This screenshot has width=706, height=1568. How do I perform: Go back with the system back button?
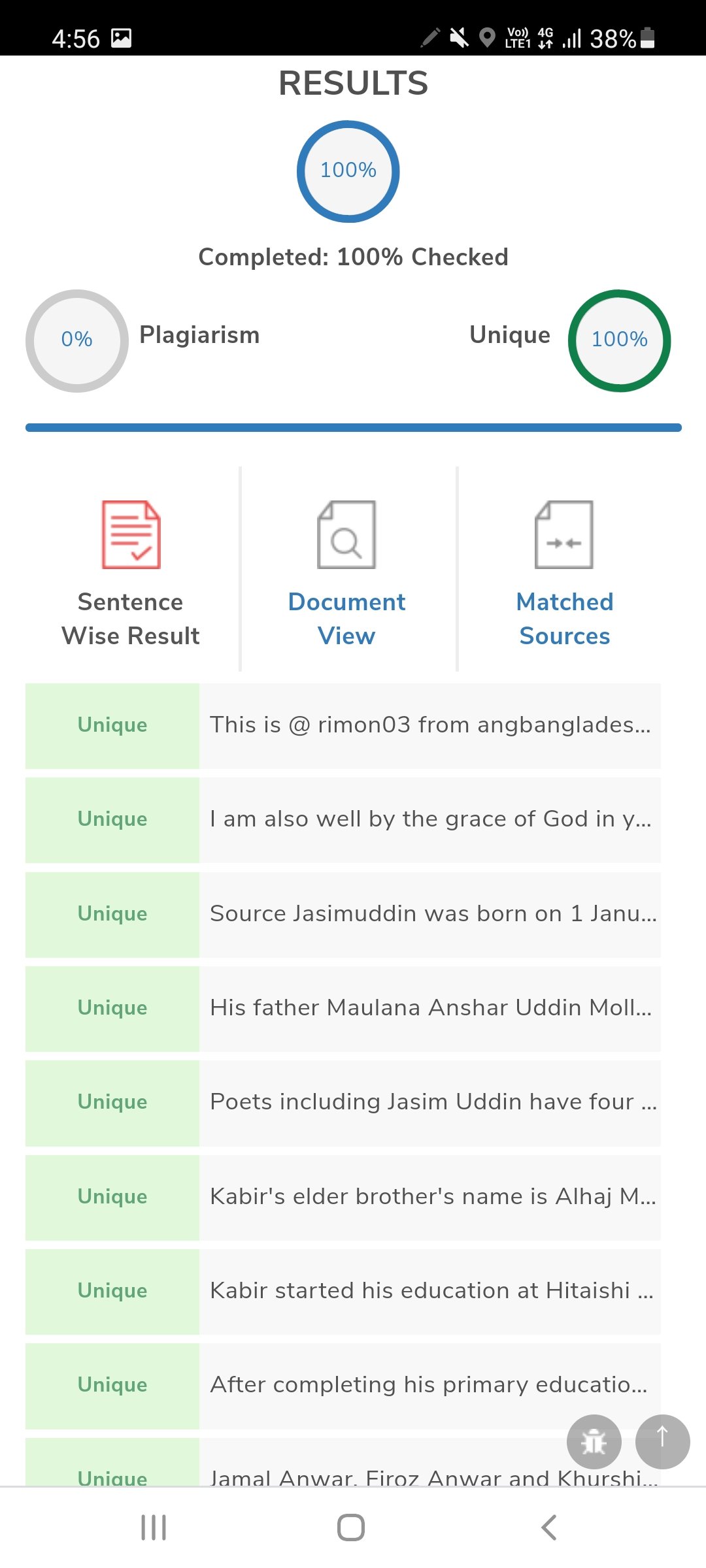pyautogui.click(x=549, y=1527)
